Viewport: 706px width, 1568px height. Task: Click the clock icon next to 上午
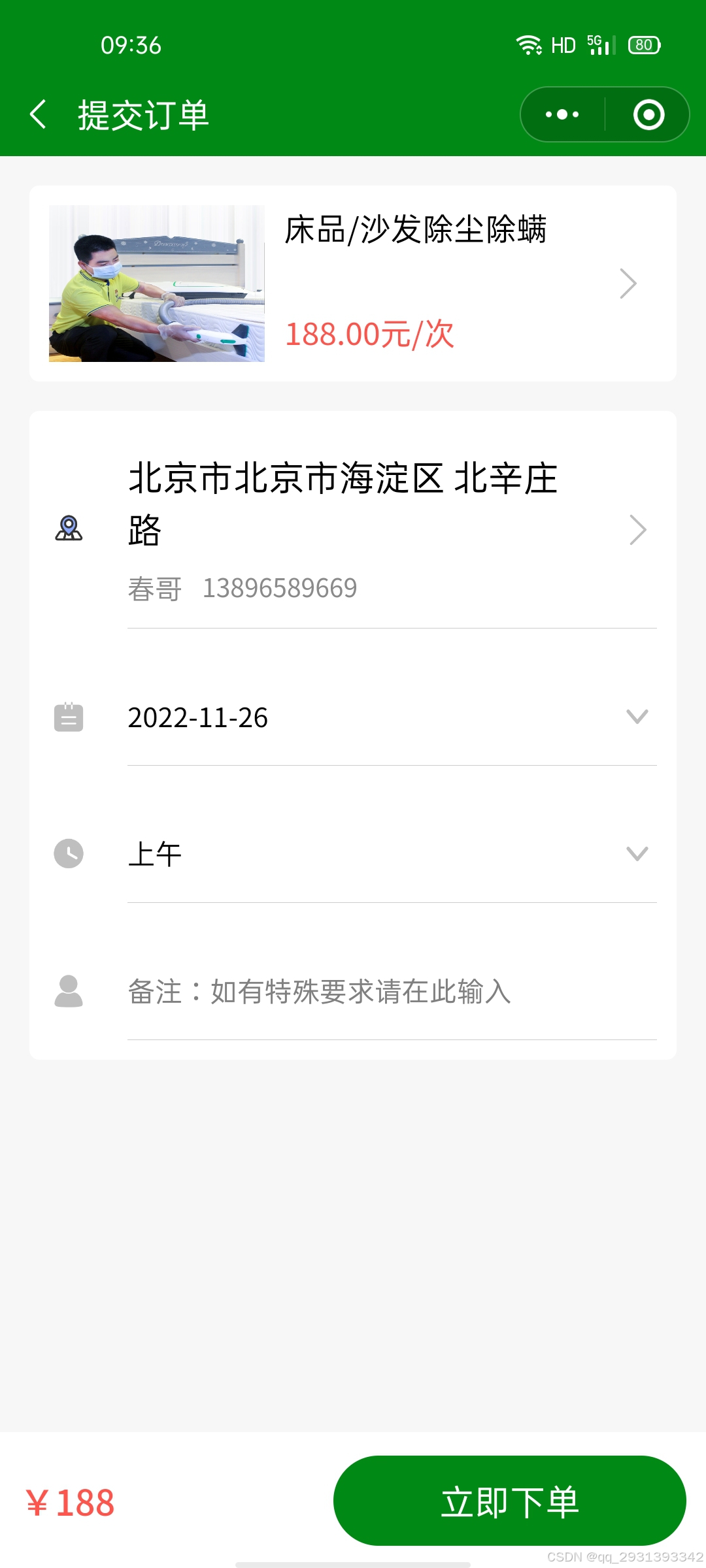[68, 853]
